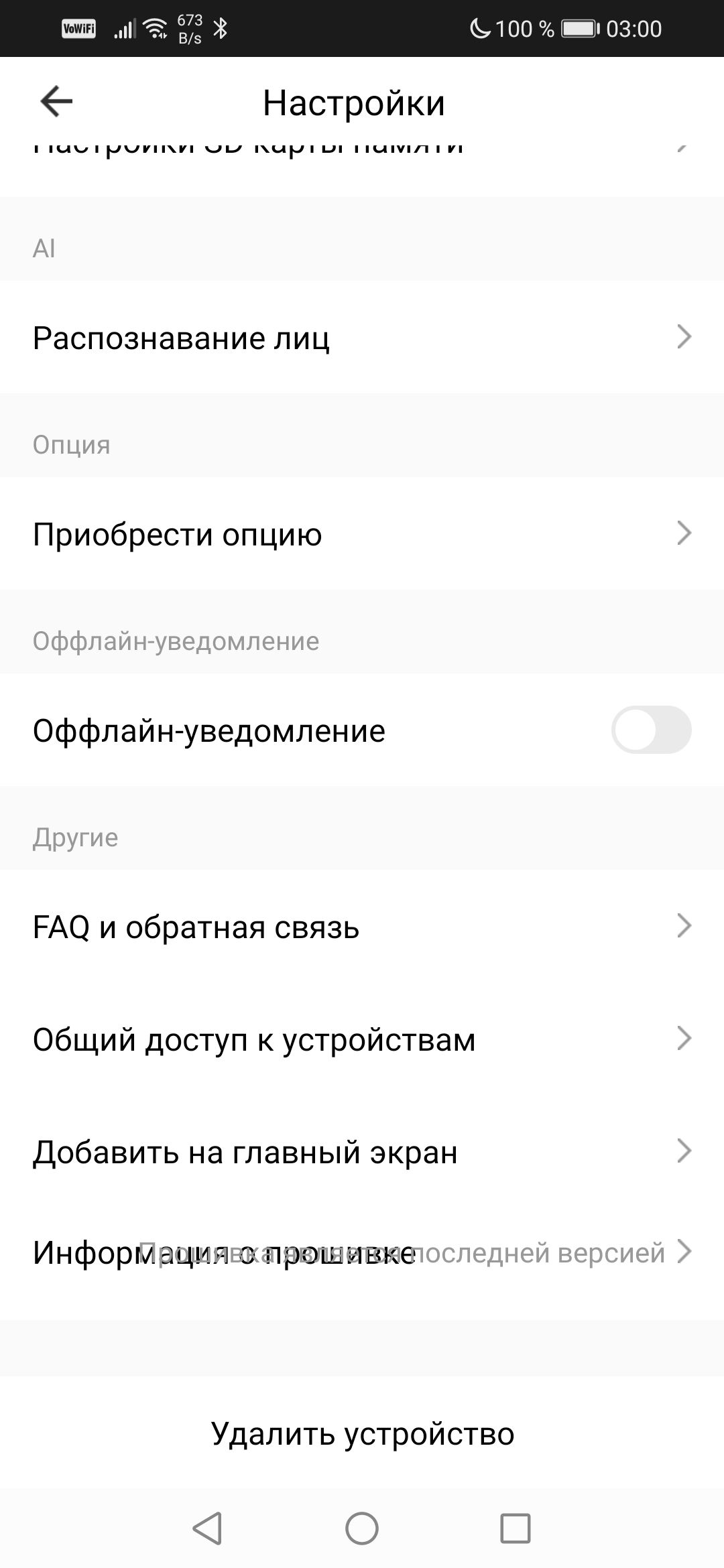This screenshot has width=724, height=1568.
Task: Open Информация о прошивке
Action: (362, 1252)
